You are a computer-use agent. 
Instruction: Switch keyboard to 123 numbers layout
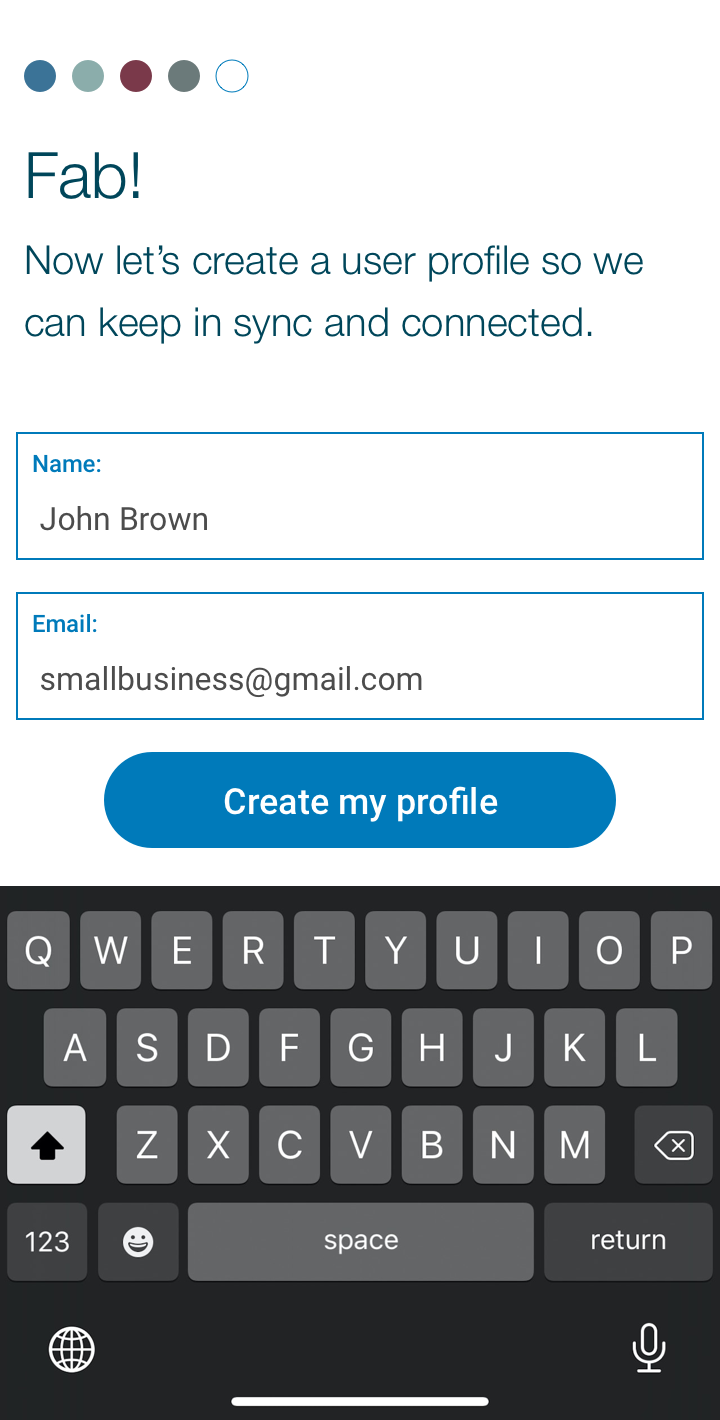pyautogui.click(x=47, y=1241)
